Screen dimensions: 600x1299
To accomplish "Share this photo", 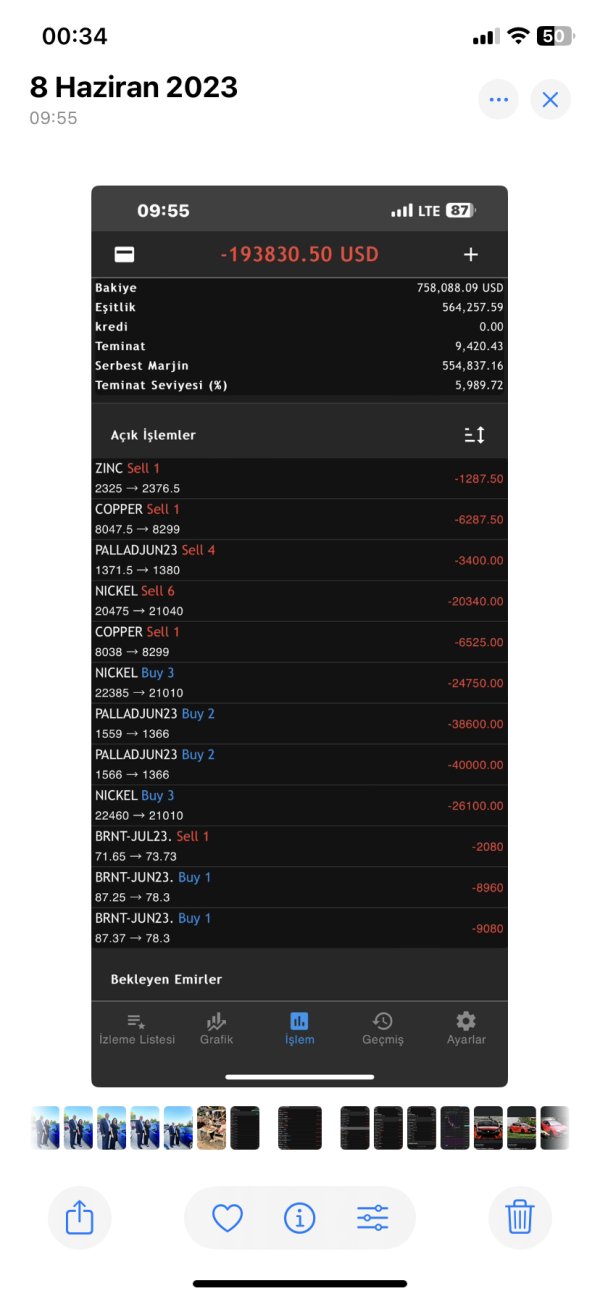I will [79, 1217].
